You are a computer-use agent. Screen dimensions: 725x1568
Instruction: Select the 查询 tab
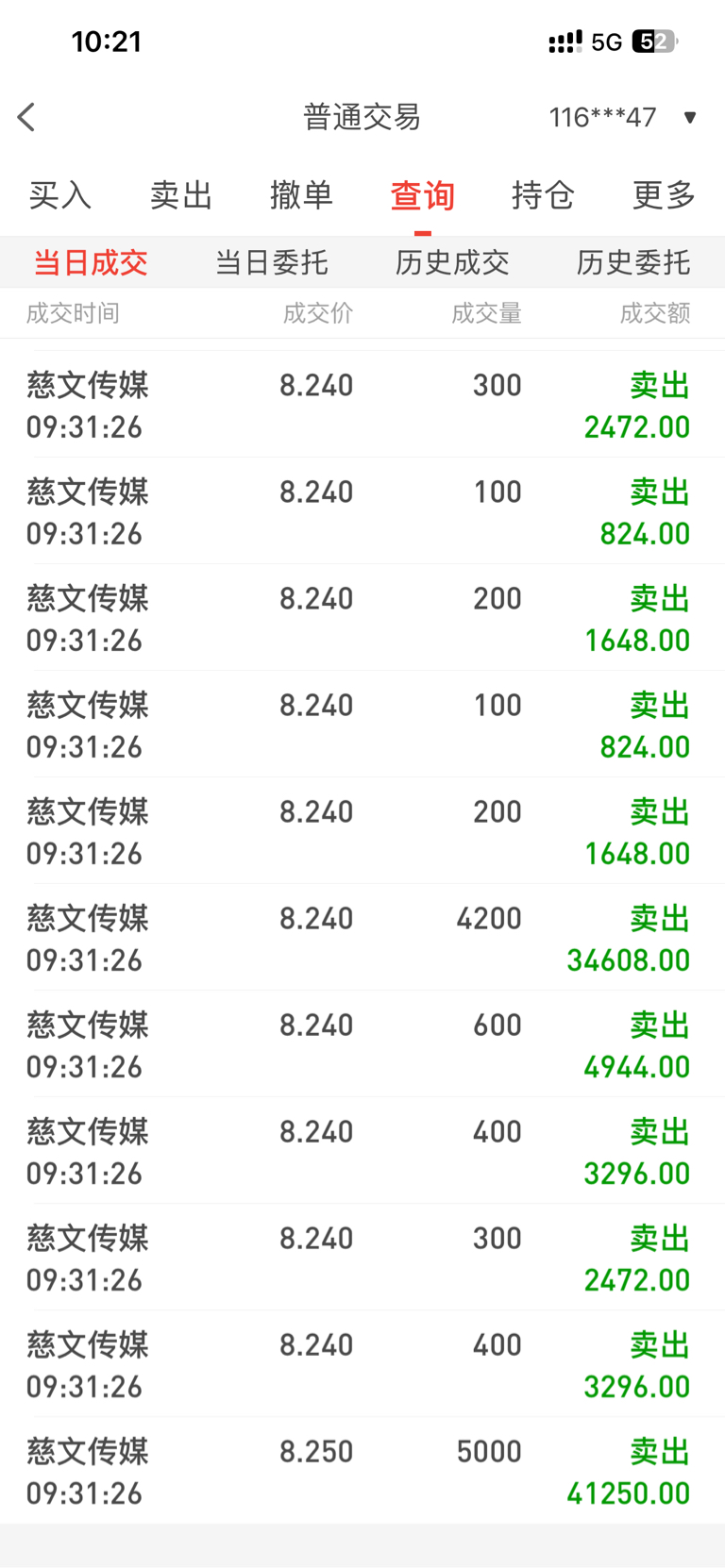pyautogui.click(x=423, y=195)
